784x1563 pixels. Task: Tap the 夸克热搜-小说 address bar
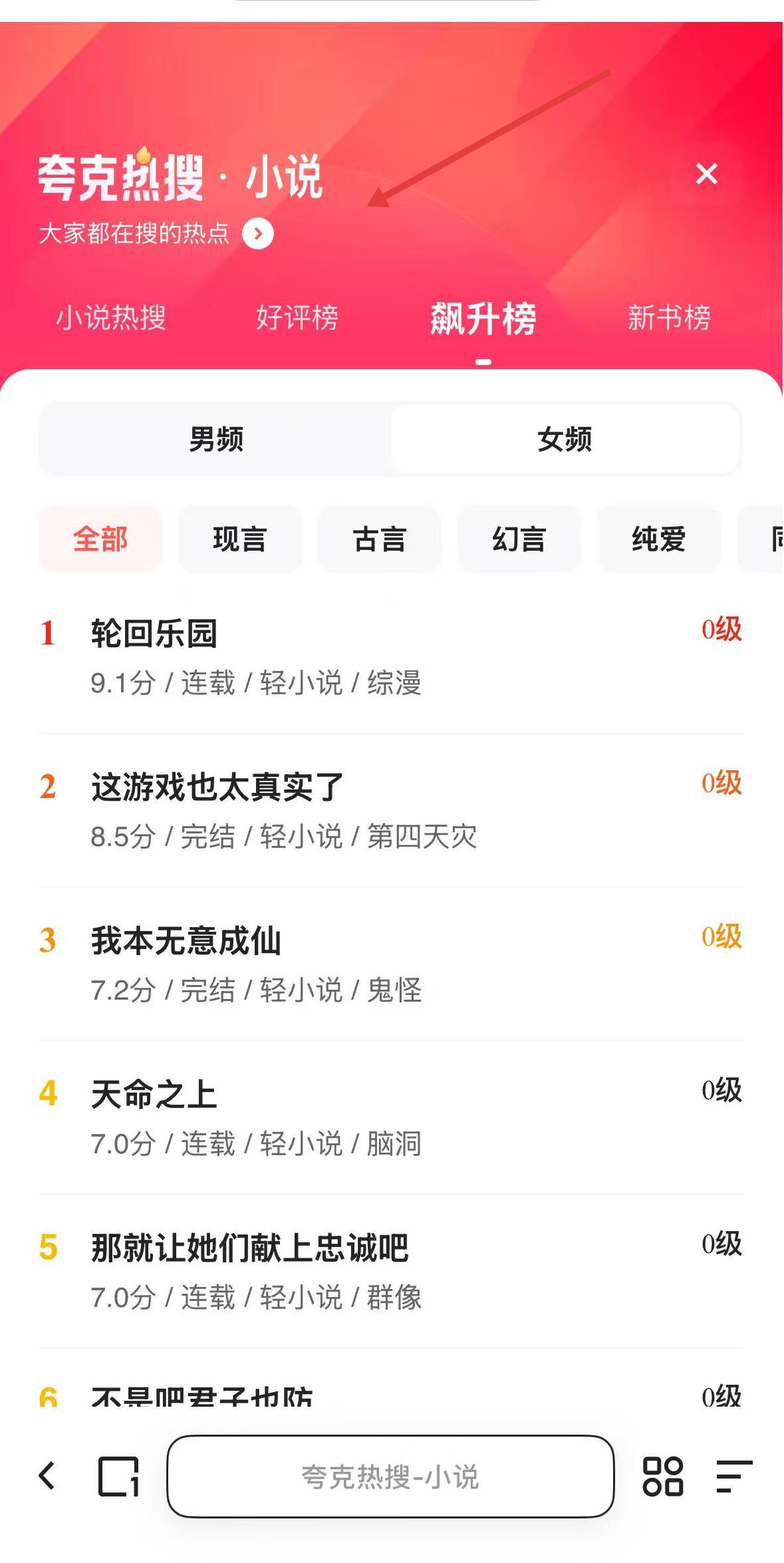coord(390,1477)
